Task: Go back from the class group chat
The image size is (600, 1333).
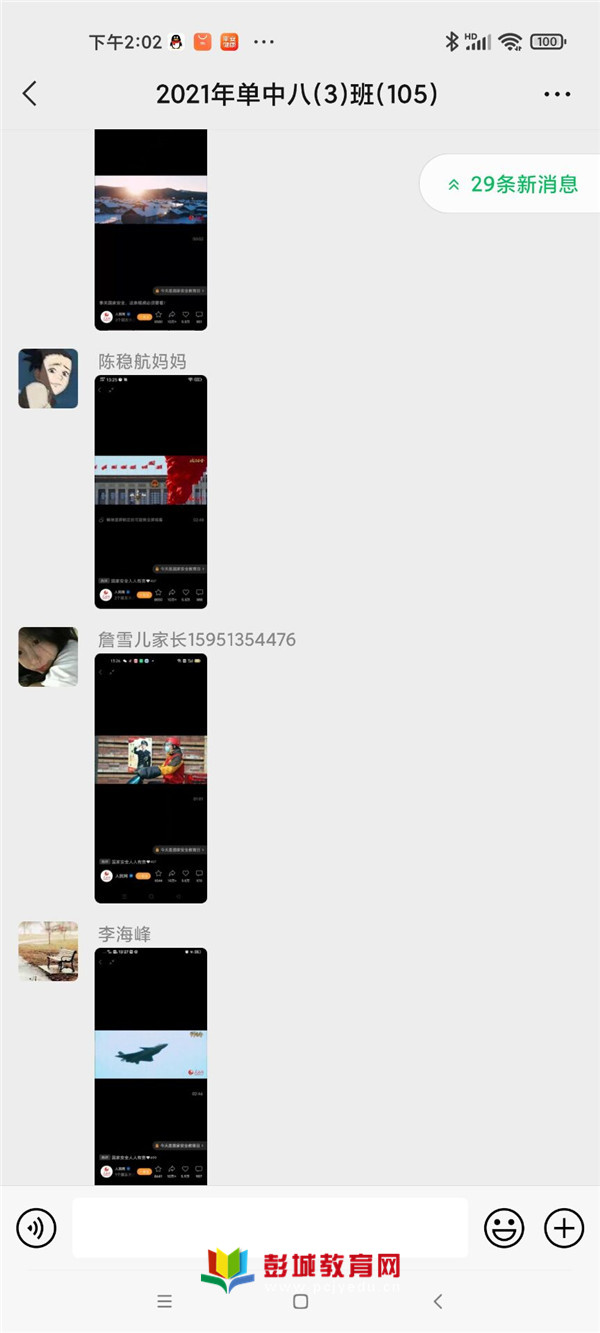Action: [30, 94]
